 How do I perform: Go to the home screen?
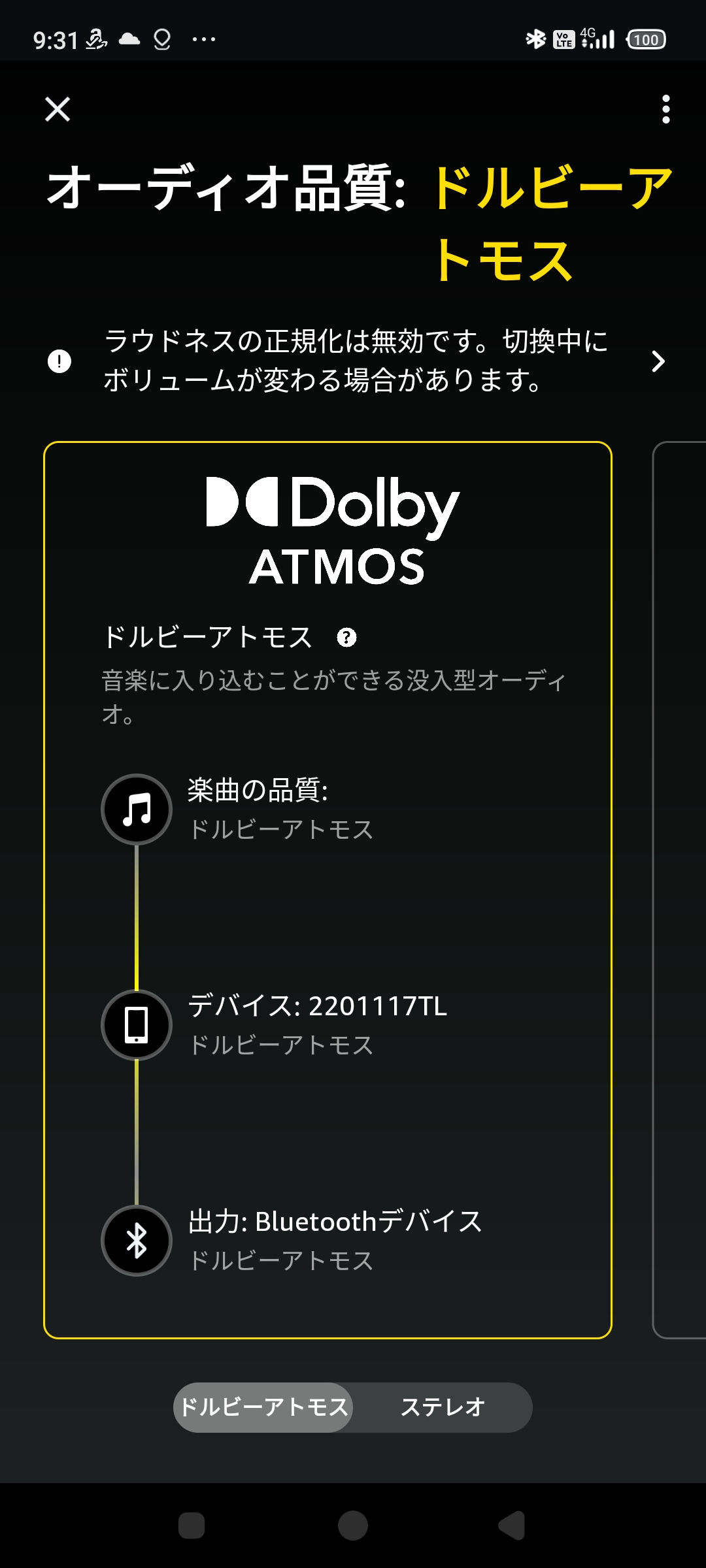(x=353, y=1526)
